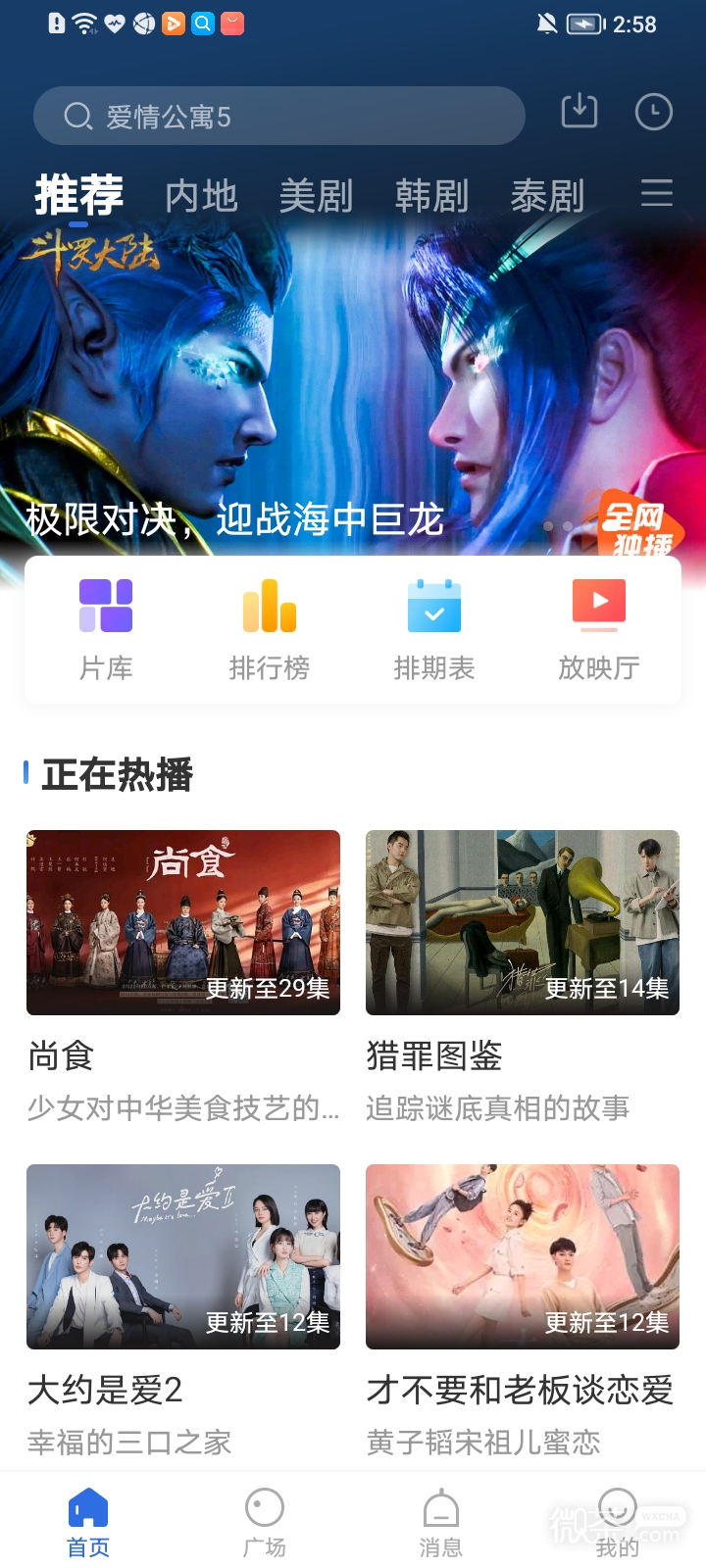Image resolution: width=706 pixels, height=1568 pixels.
Task: Switch to the 美剧 tab
Action: click(316, 196)
